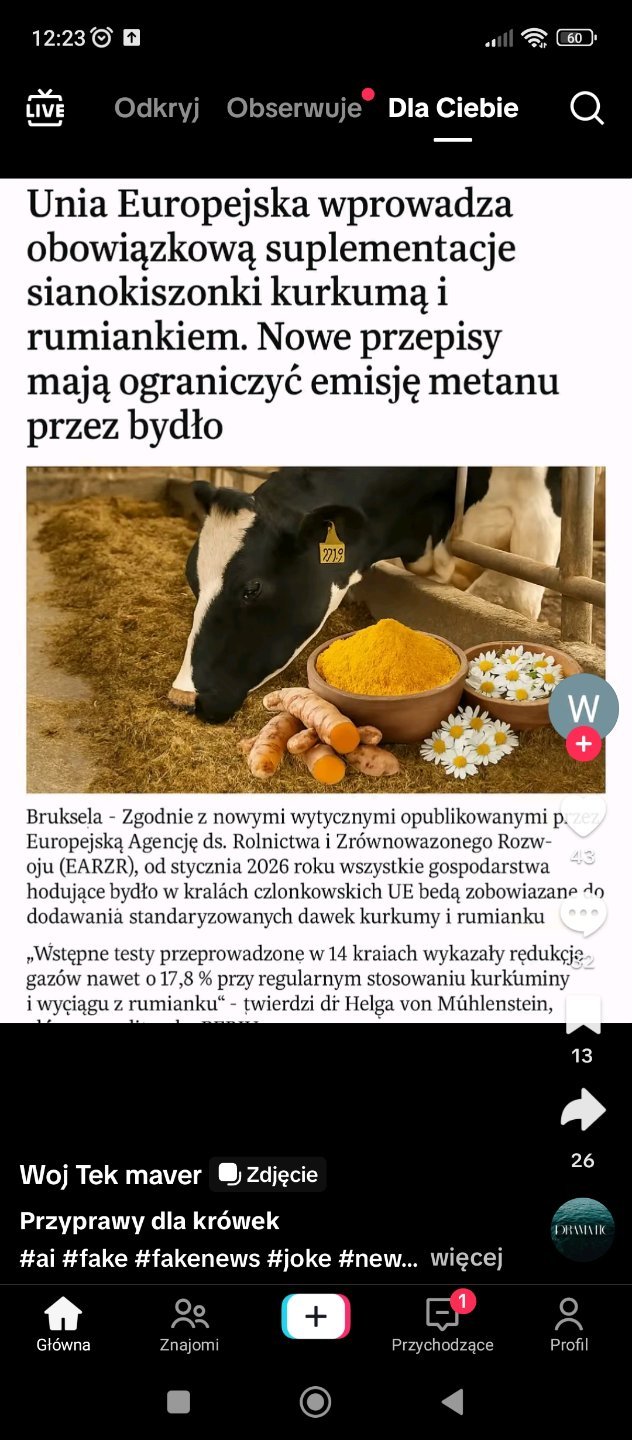Follow Woj Tek maver via plus badge
This screenshot has height=1440, width=632.
(583, 744)
